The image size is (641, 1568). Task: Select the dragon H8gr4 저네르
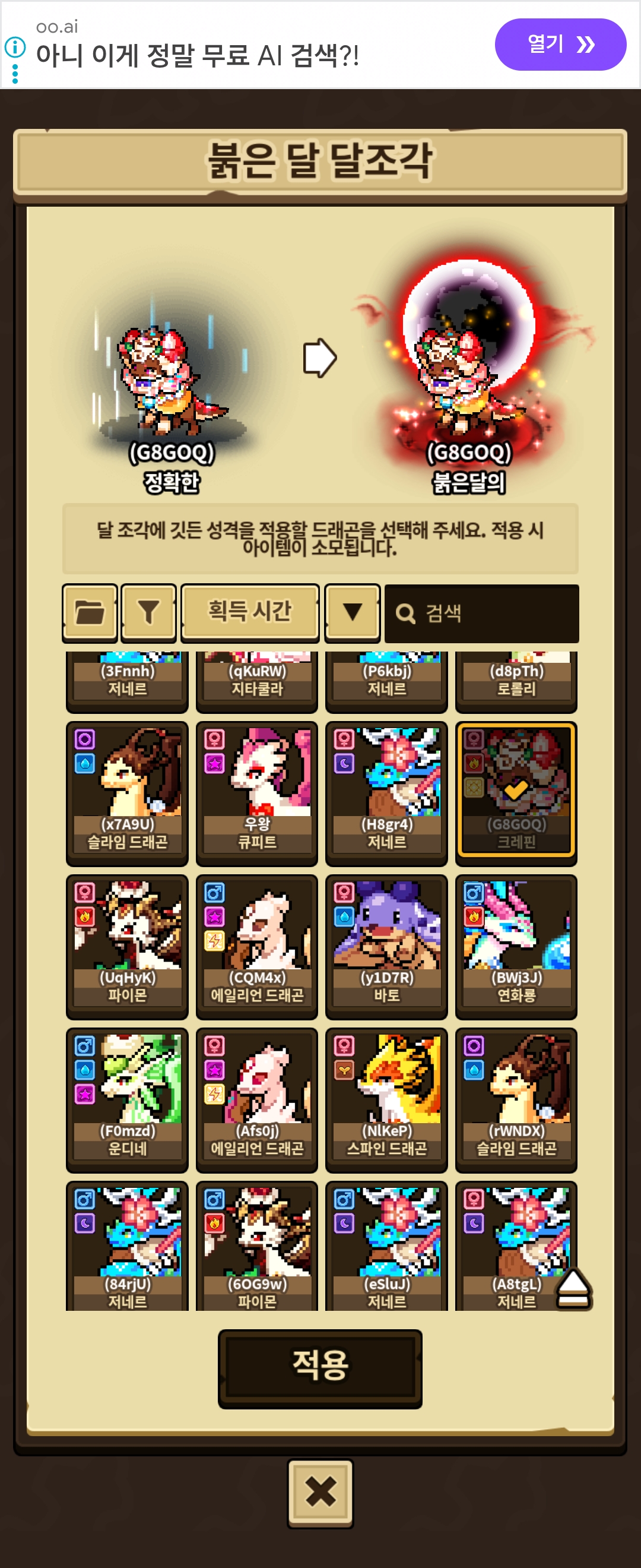(x=387, y=794)
